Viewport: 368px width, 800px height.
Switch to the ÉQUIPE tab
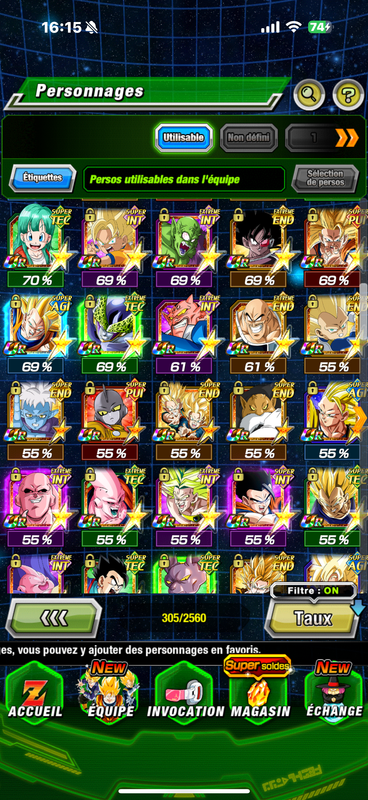pyautogui.click(x=111, y=692)
